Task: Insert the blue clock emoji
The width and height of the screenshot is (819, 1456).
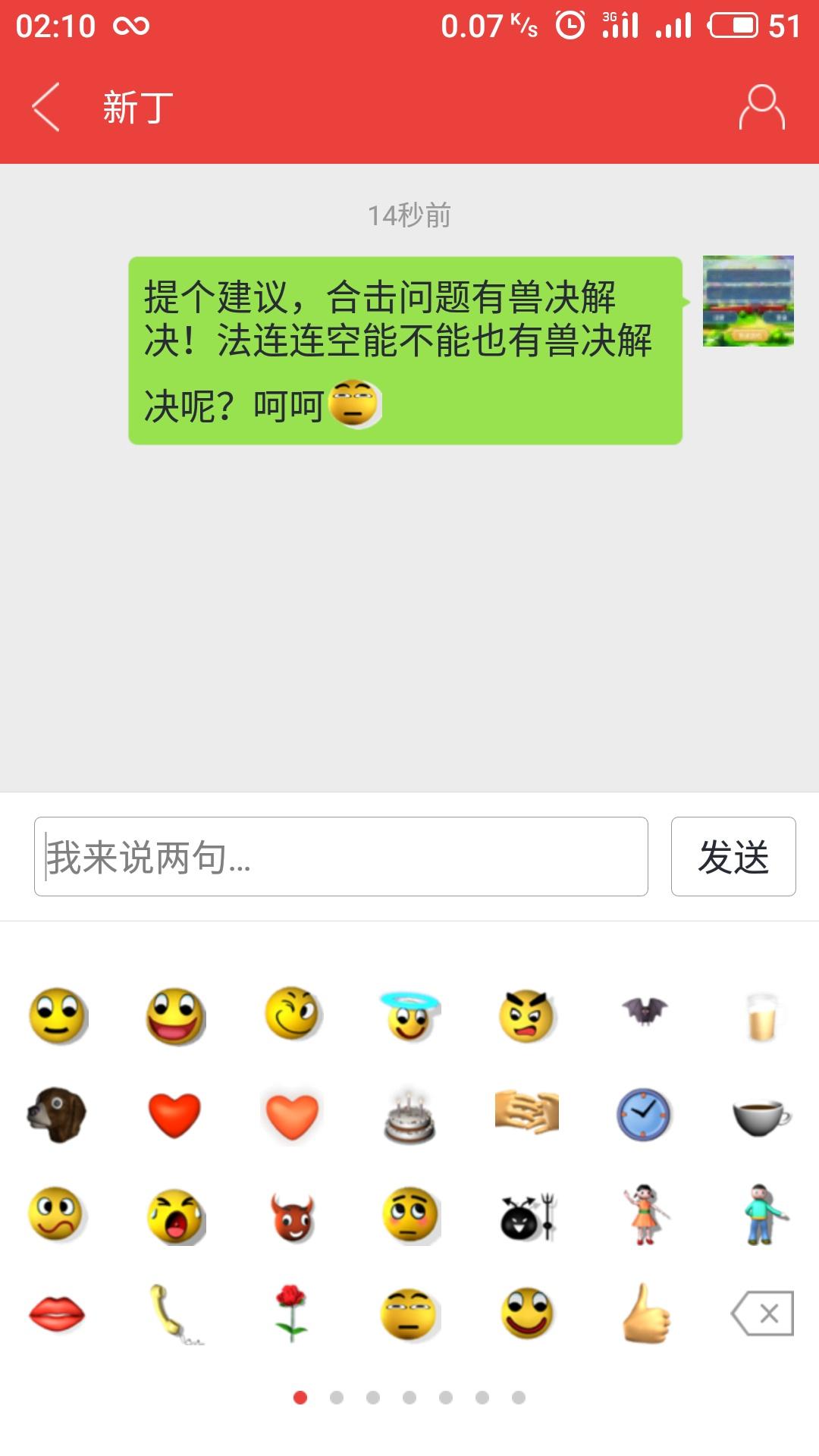Action: click(644, 1115)
